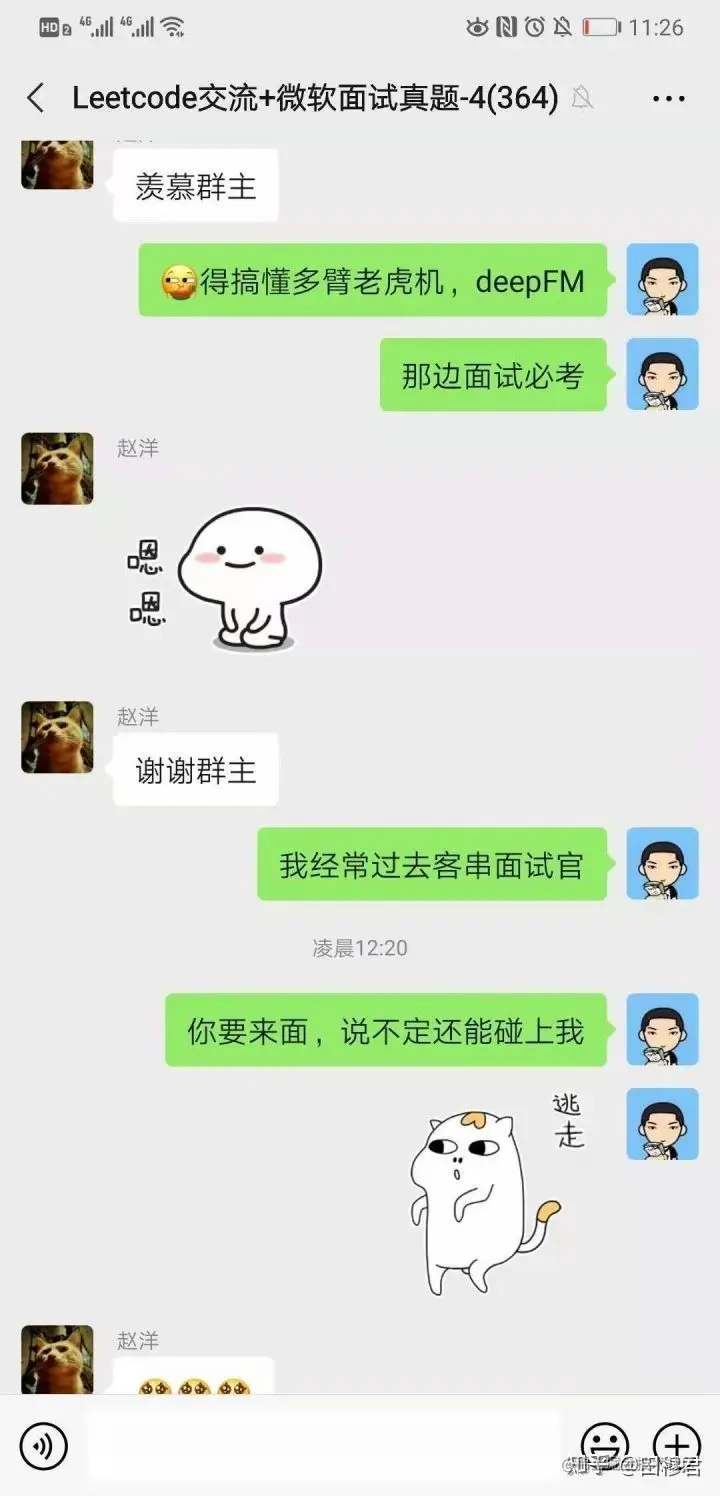Switch to voice message input
This screenshot has height=1496, width=720.
[44, 1445]
